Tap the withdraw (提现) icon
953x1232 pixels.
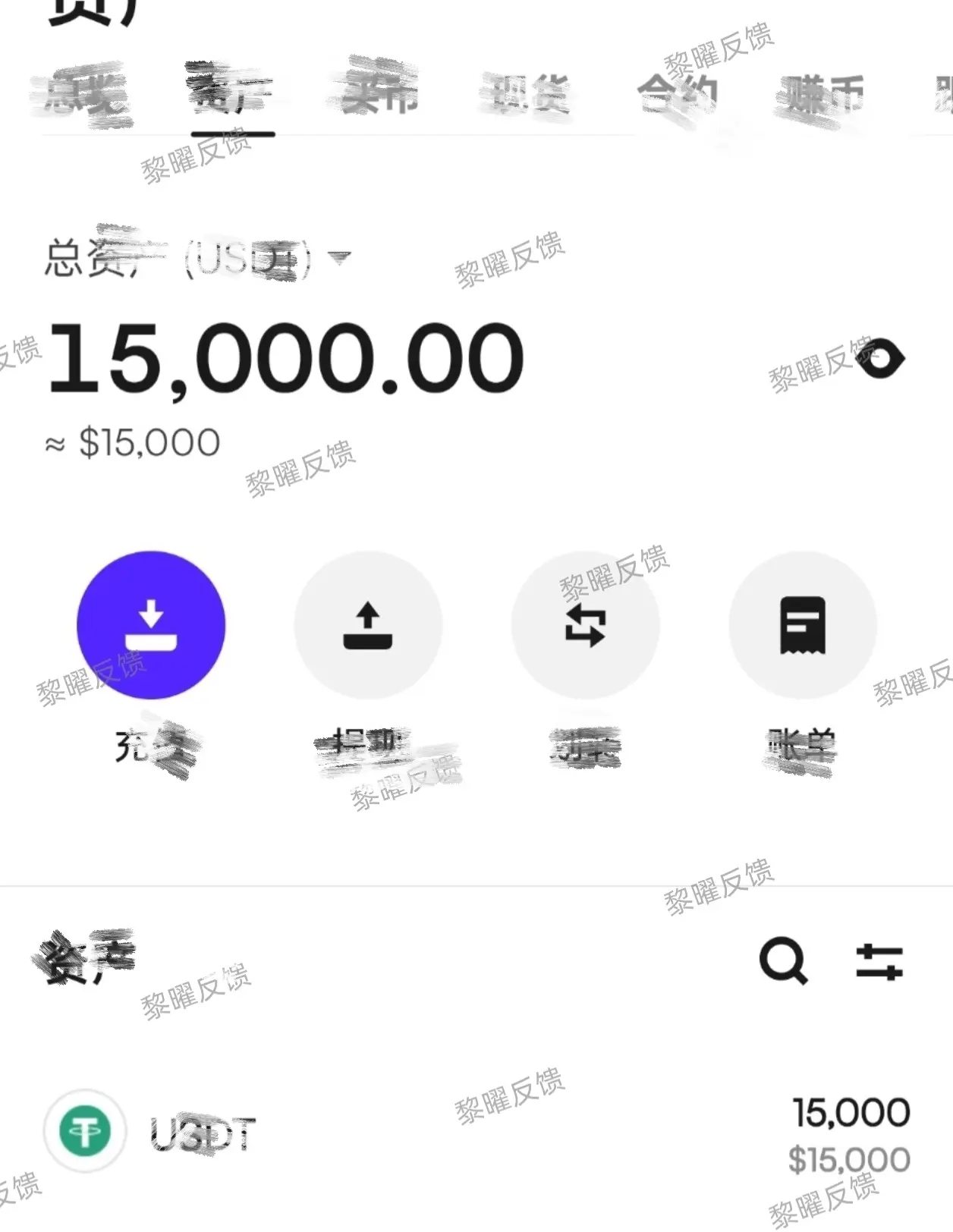click(x=367, y=624)
